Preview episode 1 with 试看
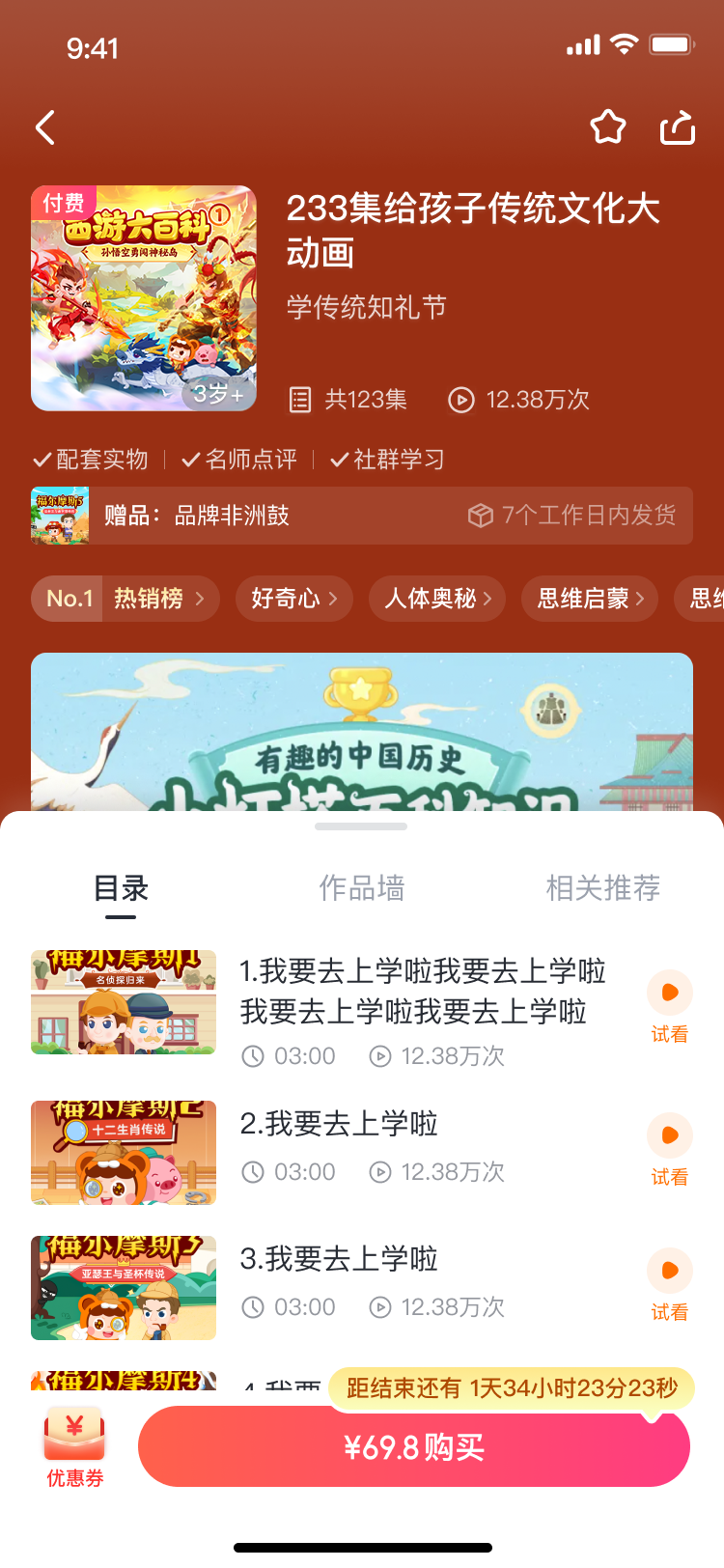This screenshot has width=724, height=1568. (670, 1008)
